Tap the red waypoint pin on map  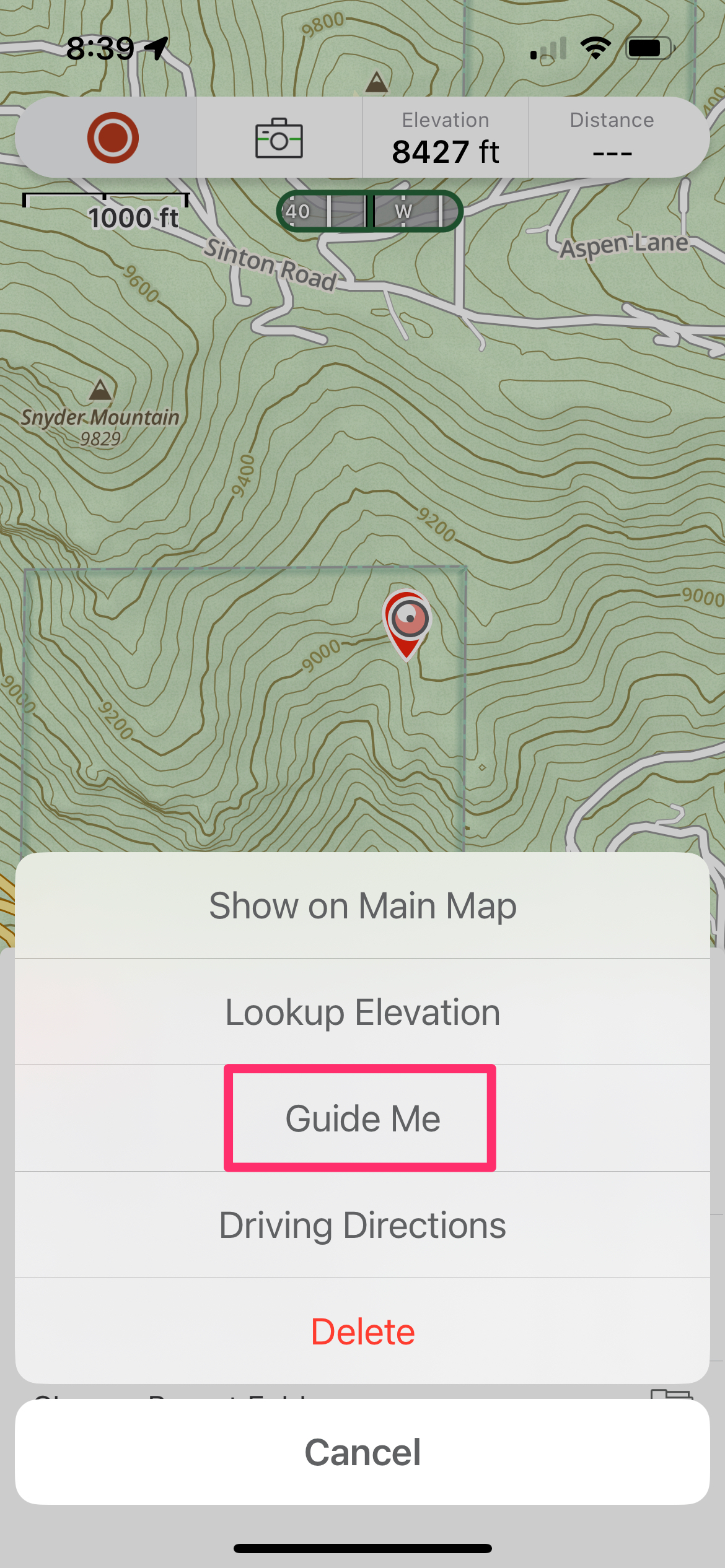point(408,622)
